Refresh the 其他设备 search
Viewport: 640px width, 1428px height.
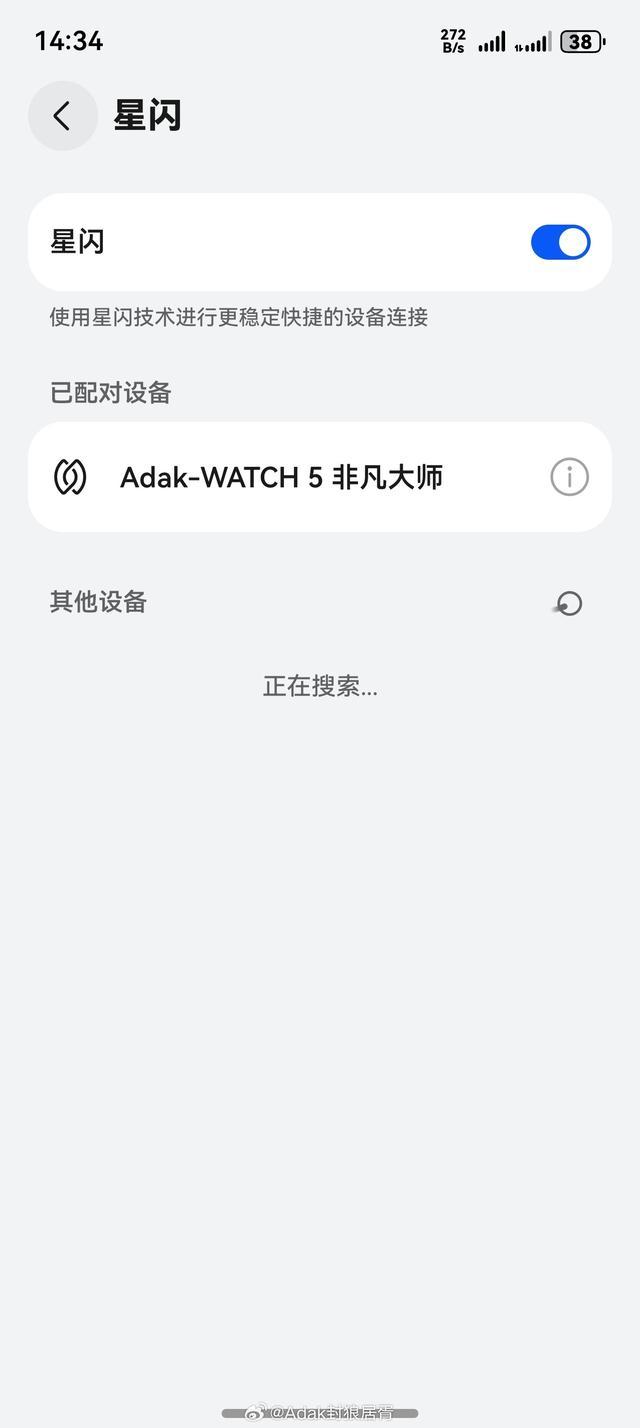[569, 603]
